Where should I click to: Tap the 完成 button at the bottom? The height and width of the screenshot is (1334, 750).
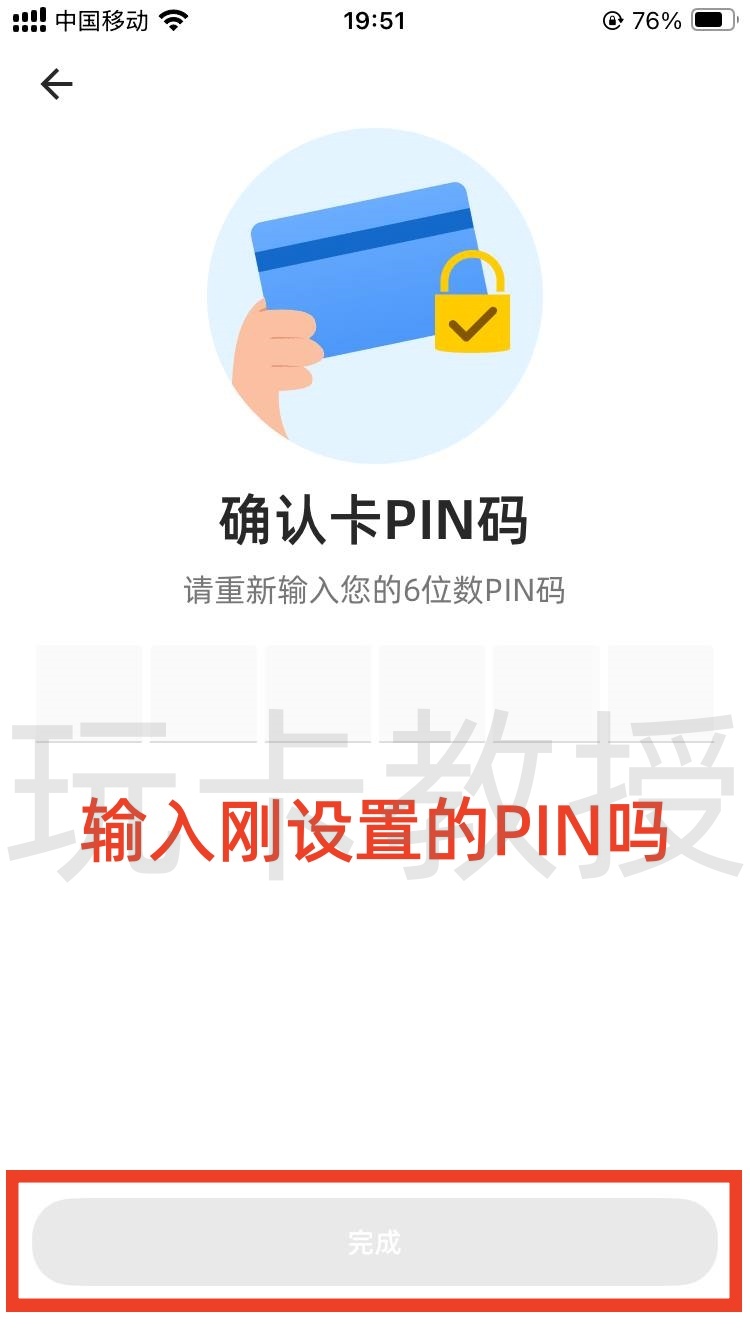[x=375, y=1242]
